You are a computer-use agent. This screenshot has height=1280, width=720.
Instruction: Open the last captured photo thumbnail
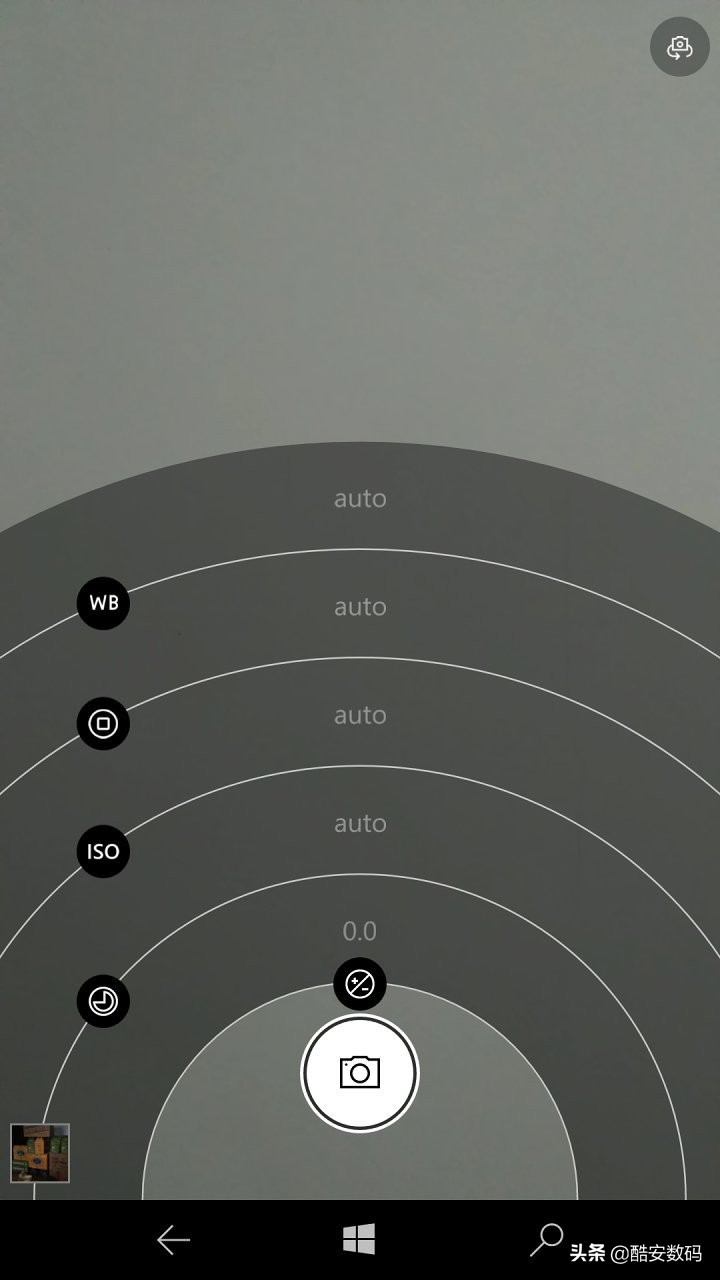[x=40, y=1153]
